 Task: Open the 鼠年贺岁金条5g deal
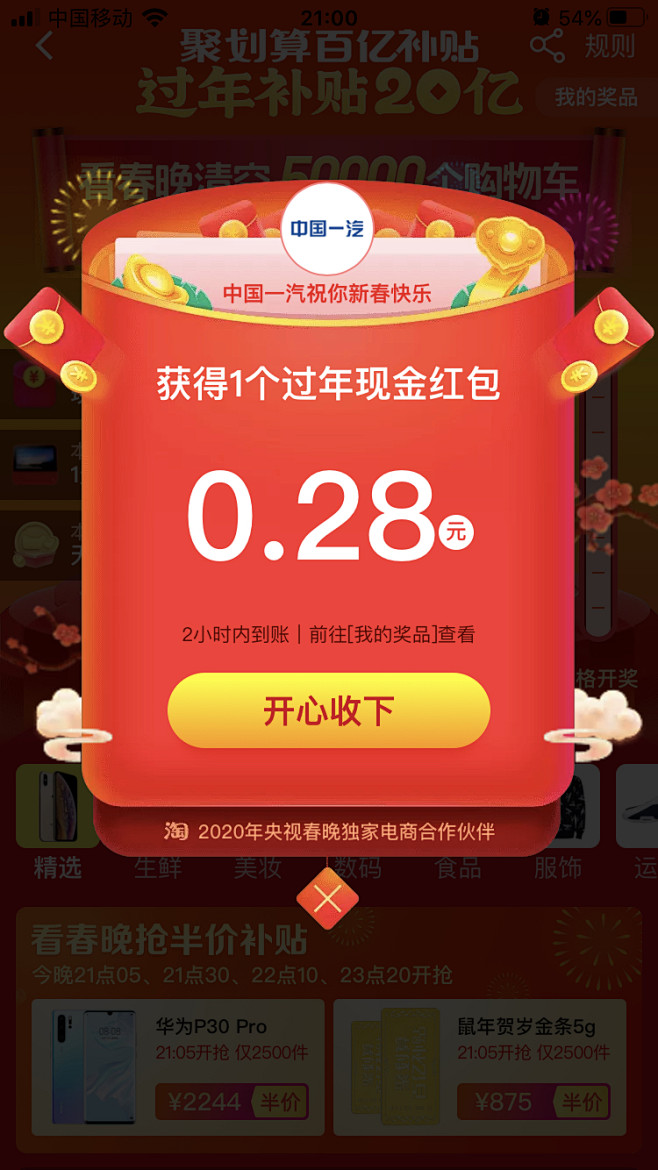[480, 1066]
